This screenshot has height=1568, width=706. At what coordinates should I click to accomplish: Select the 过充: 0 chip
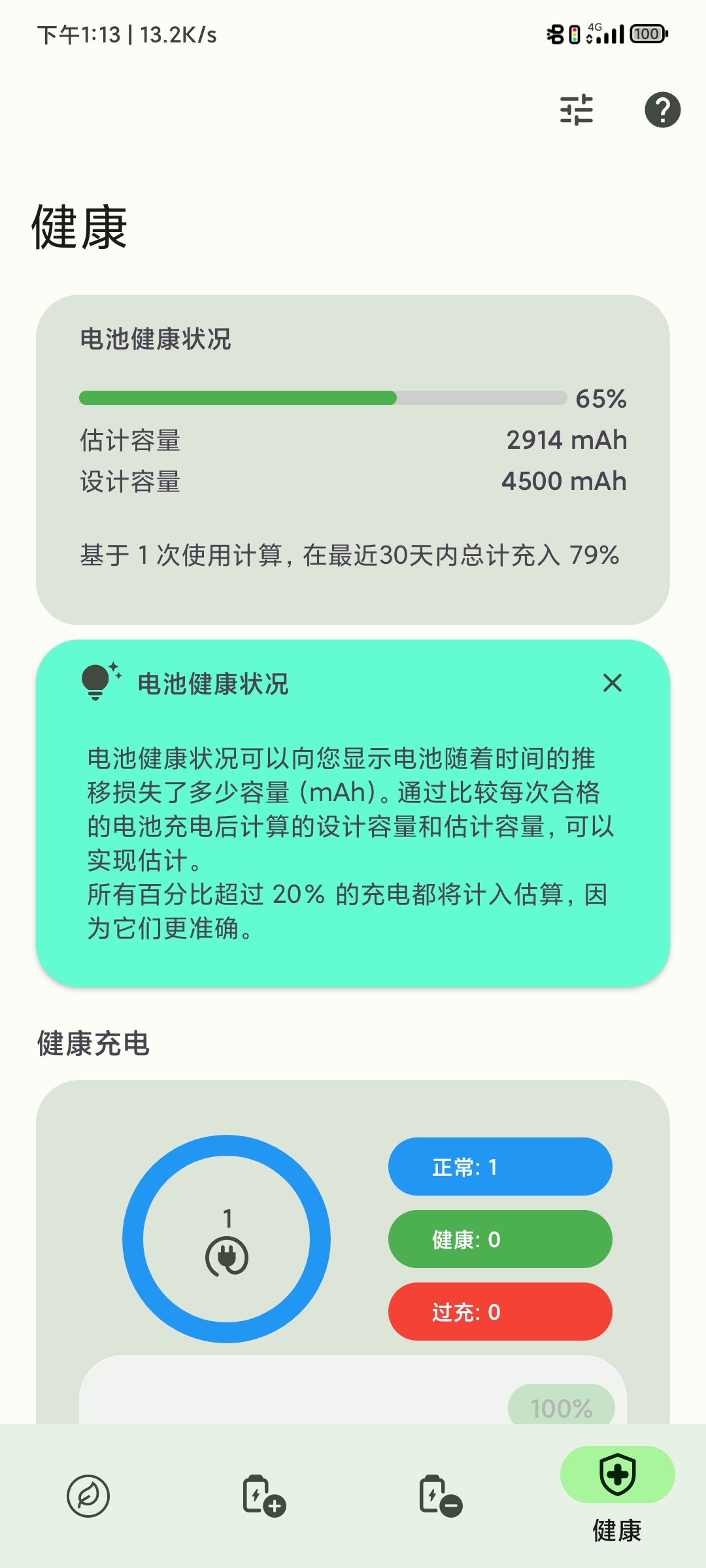point(500,1312)
